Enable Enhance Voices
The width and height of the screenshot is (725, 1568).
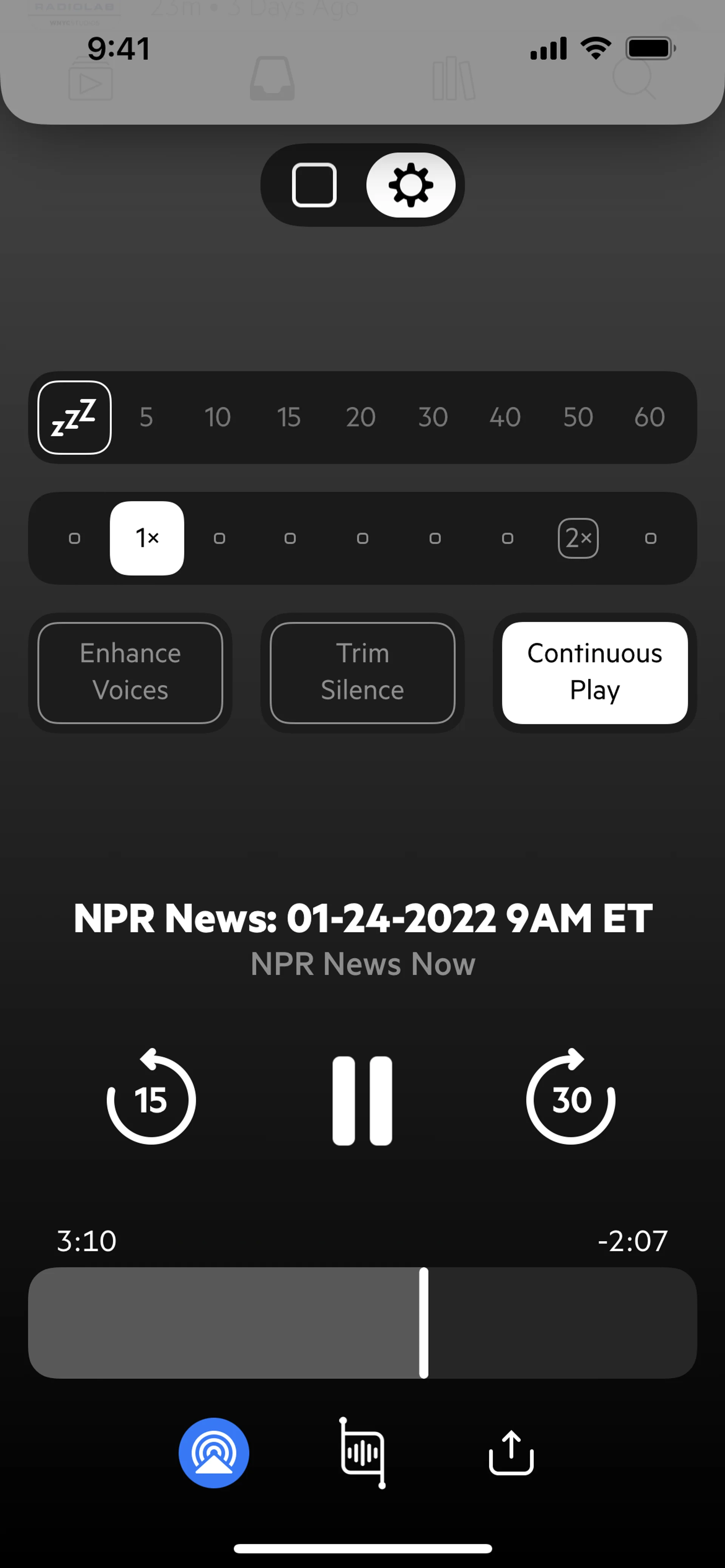(x=130, y=672)
